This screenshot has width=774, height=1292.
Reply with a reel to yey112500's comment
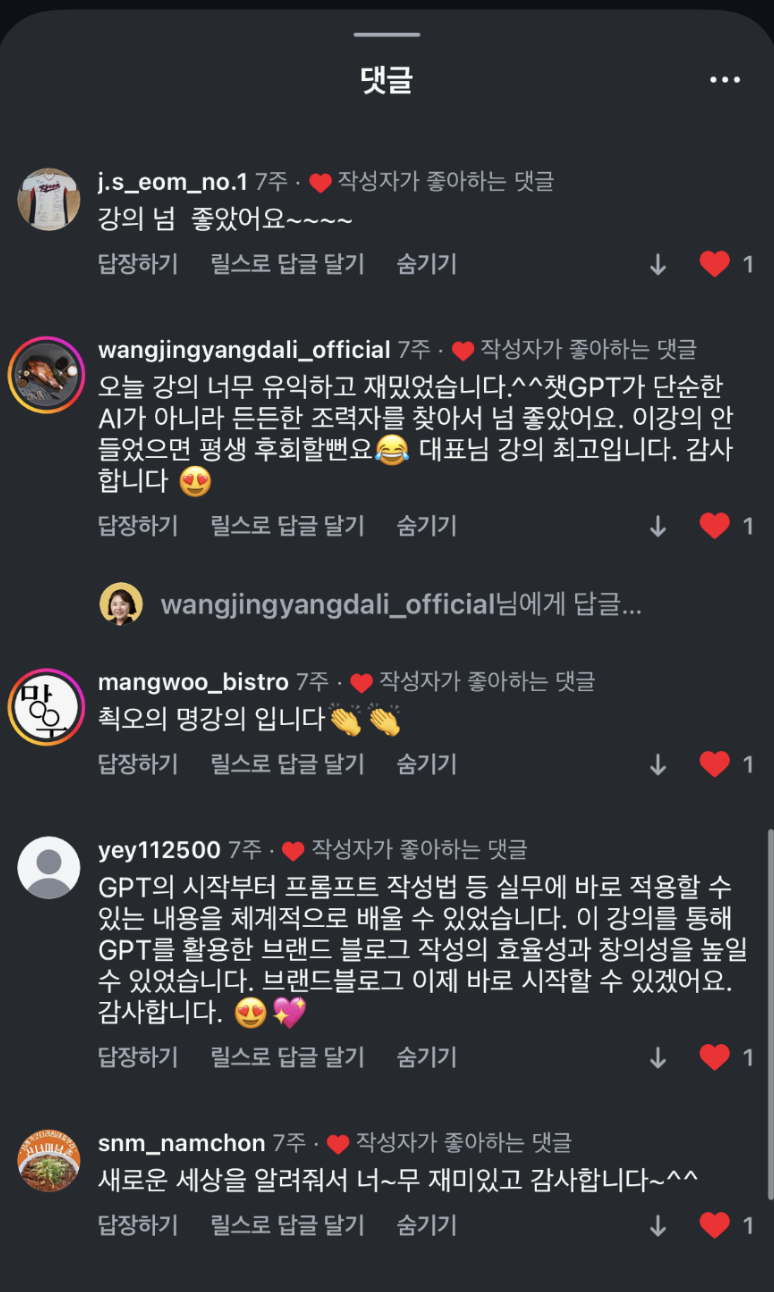point(287,1056)
